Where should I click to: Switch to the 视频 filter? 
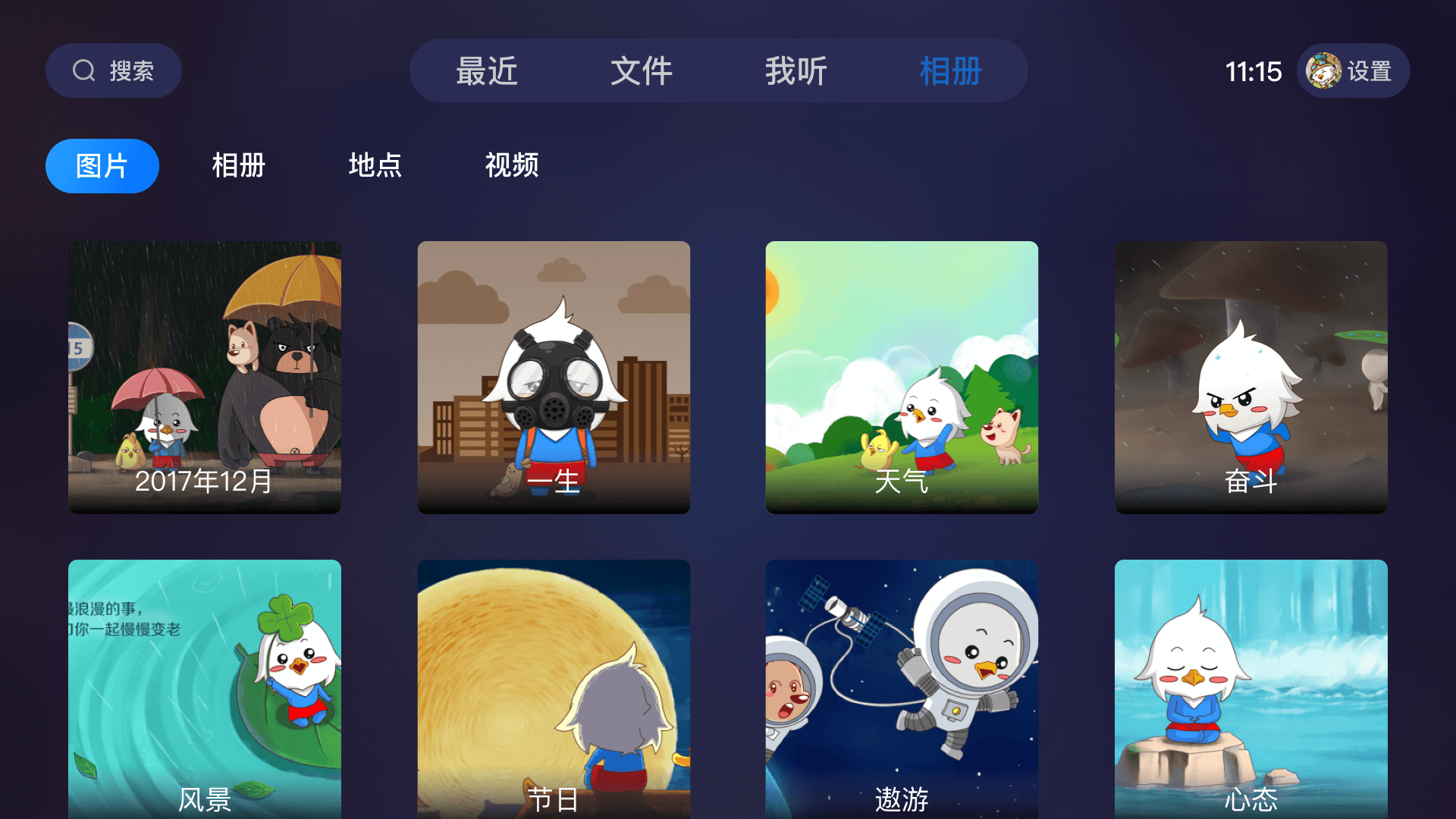(x=512, y=165)
